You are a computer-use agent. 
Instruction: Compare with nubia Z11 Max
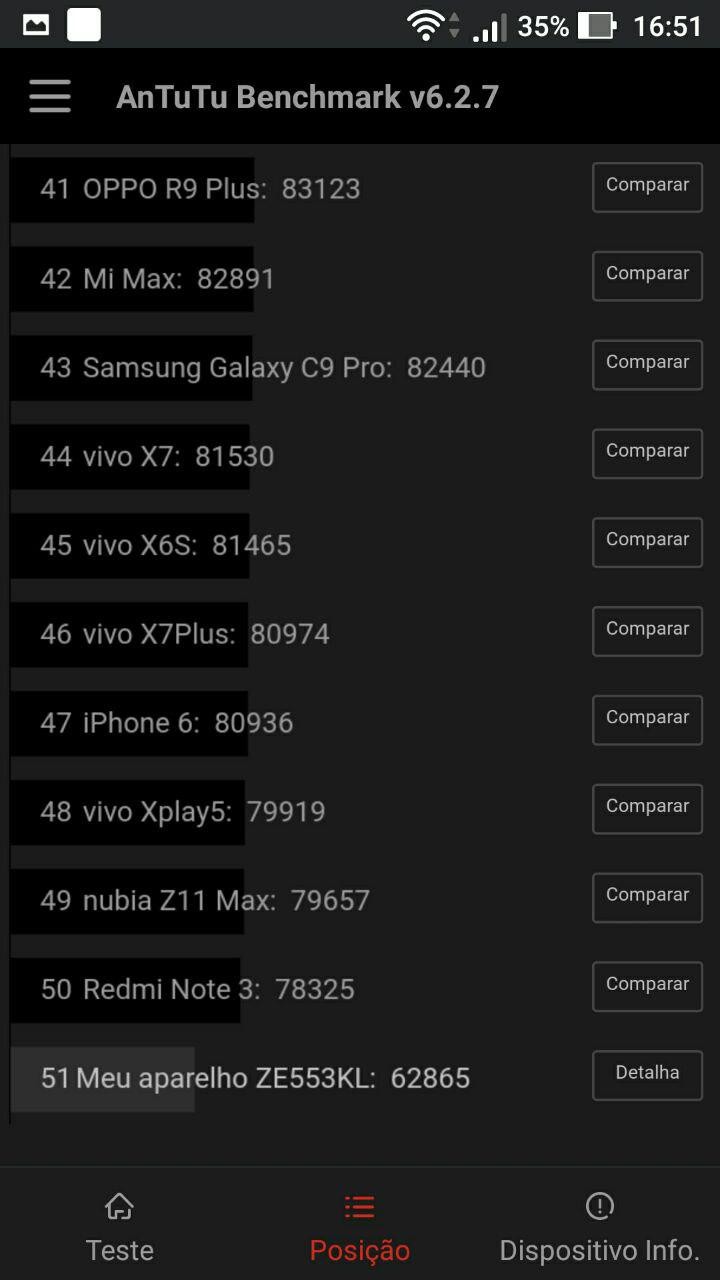point(647,898)
